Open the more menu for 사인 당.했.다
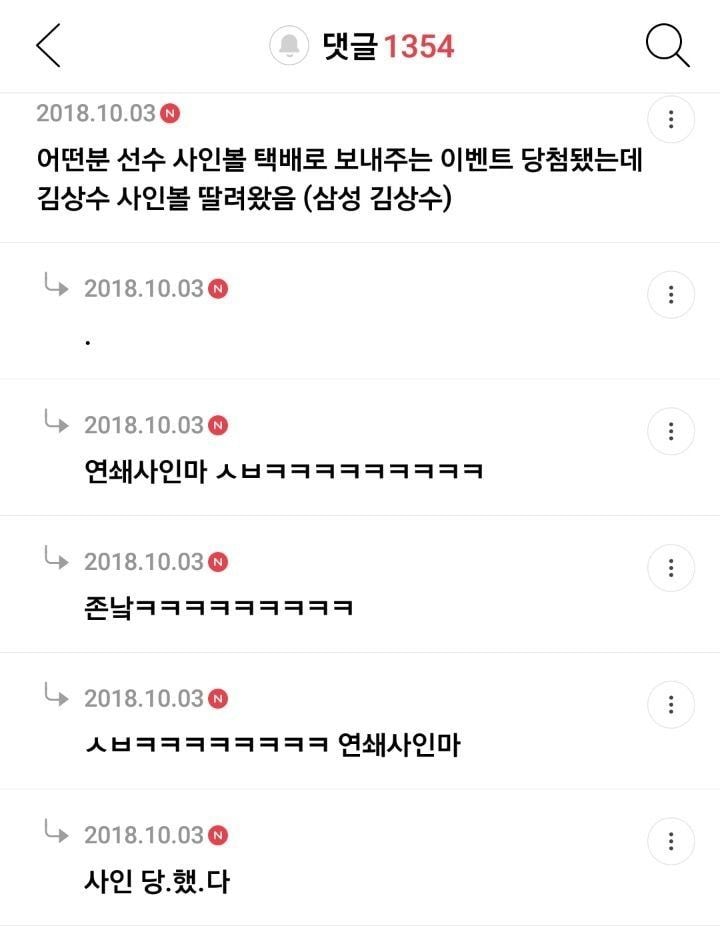The image size is (720, 928). [671, 838]
